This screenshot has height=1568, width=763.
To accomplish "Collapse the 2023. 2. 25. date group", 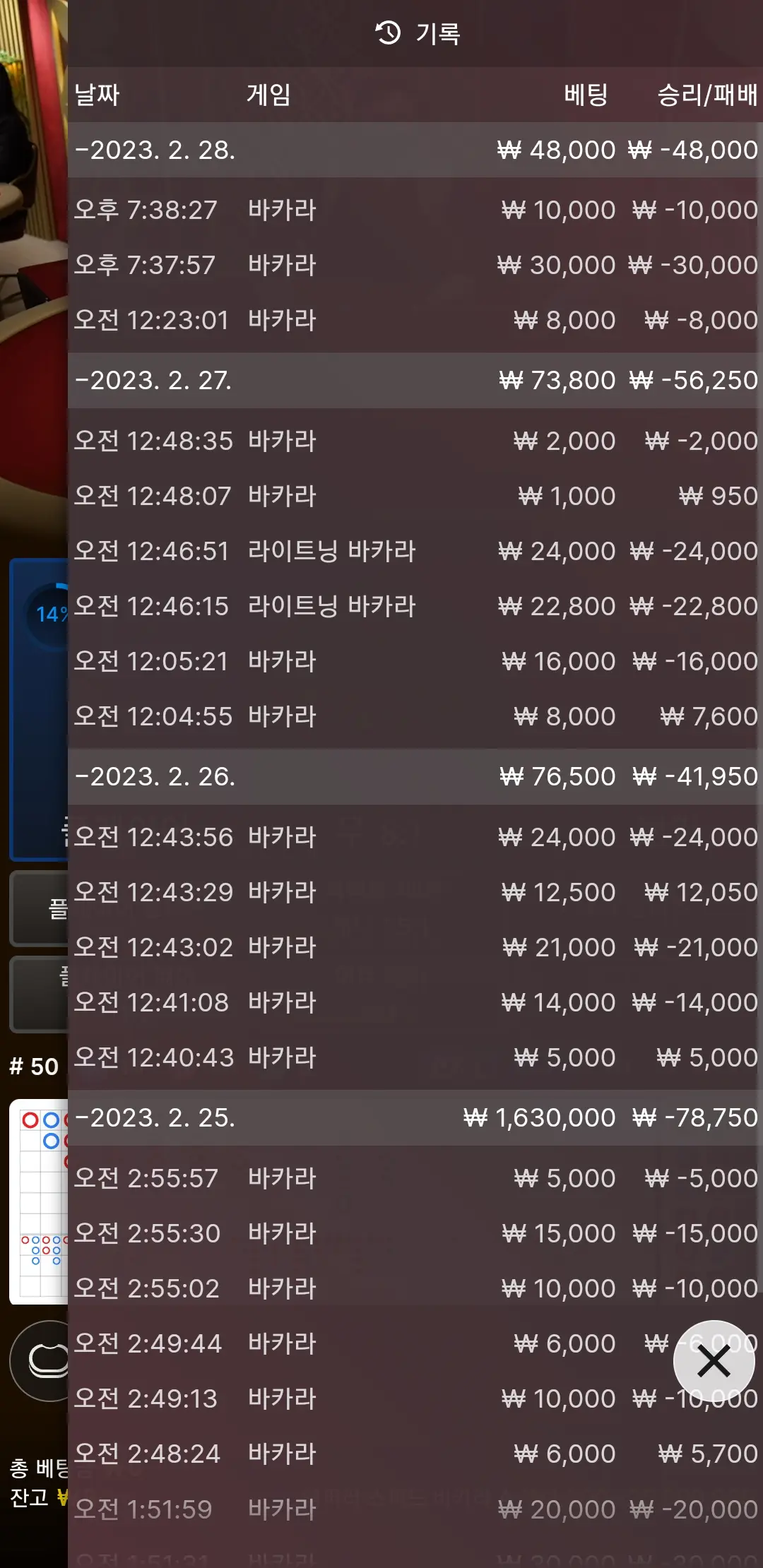I will 415,1118.
